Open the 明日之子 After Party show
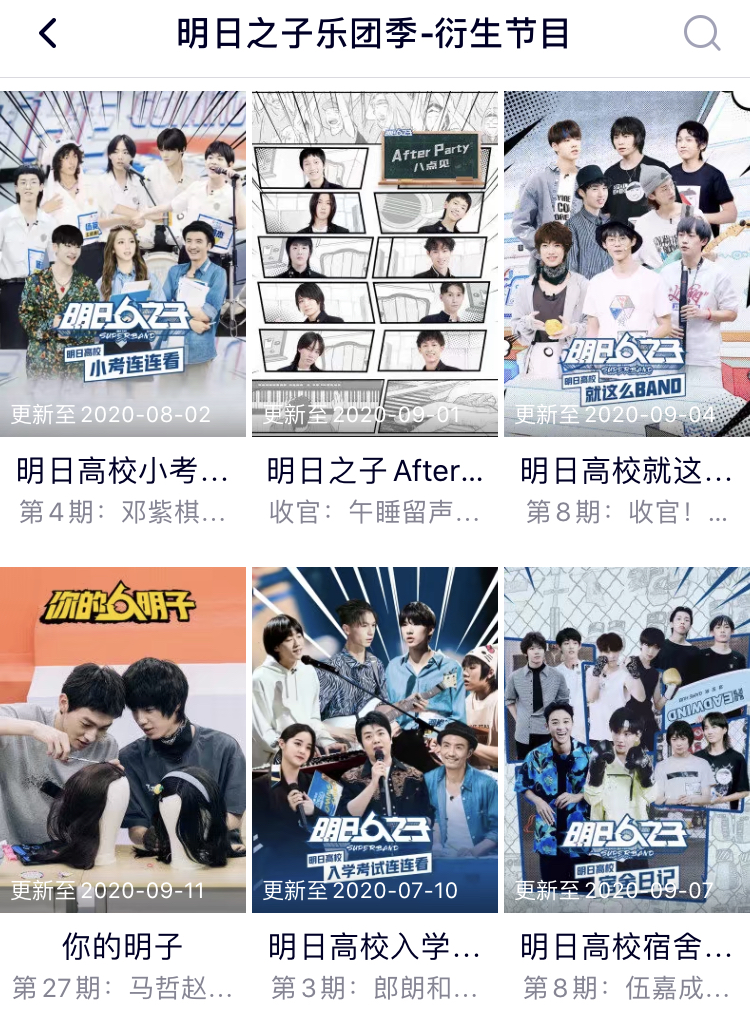The image size is (750, 1015). 375,265
